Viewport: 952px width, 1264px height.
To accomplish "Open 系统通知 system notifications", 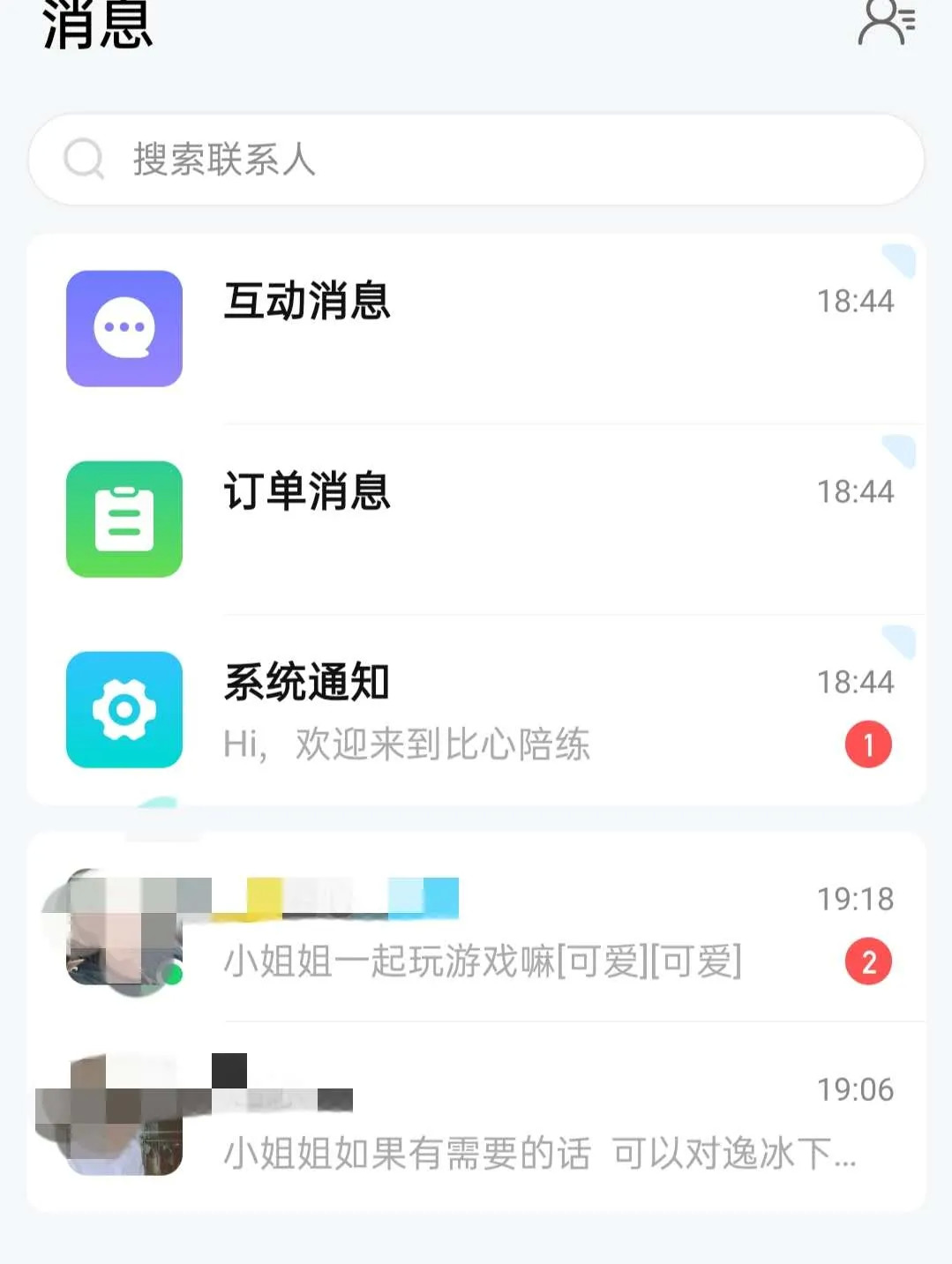I will click(476, 710).
